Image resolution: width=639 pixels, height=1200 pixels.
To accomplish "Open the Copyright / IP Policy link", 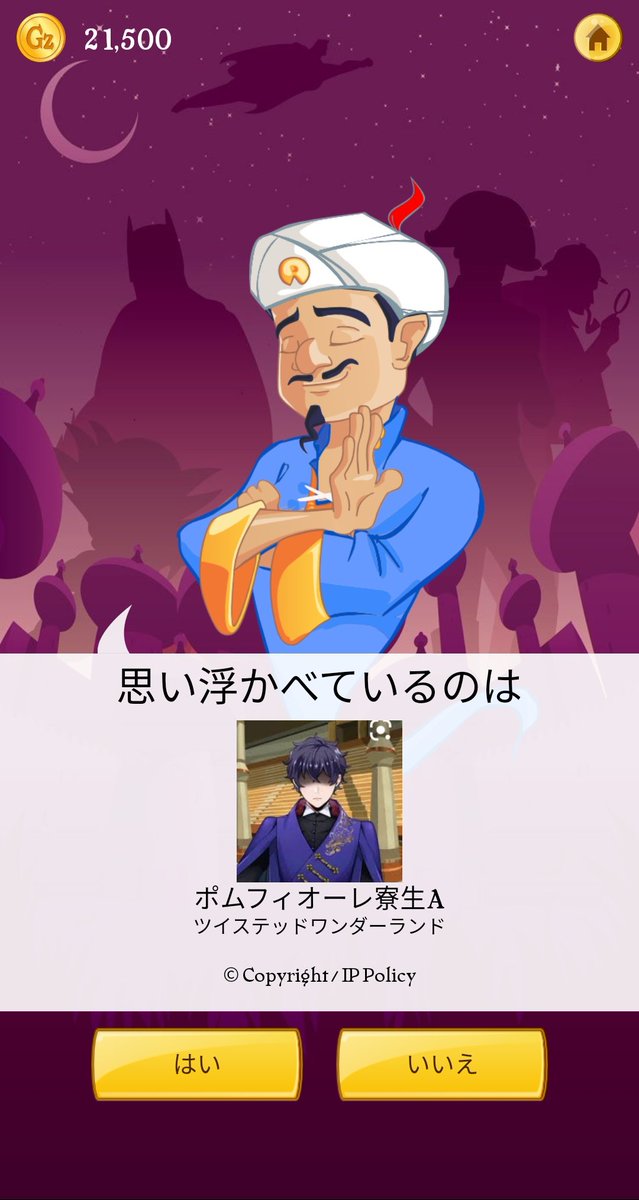I will 319,975.
